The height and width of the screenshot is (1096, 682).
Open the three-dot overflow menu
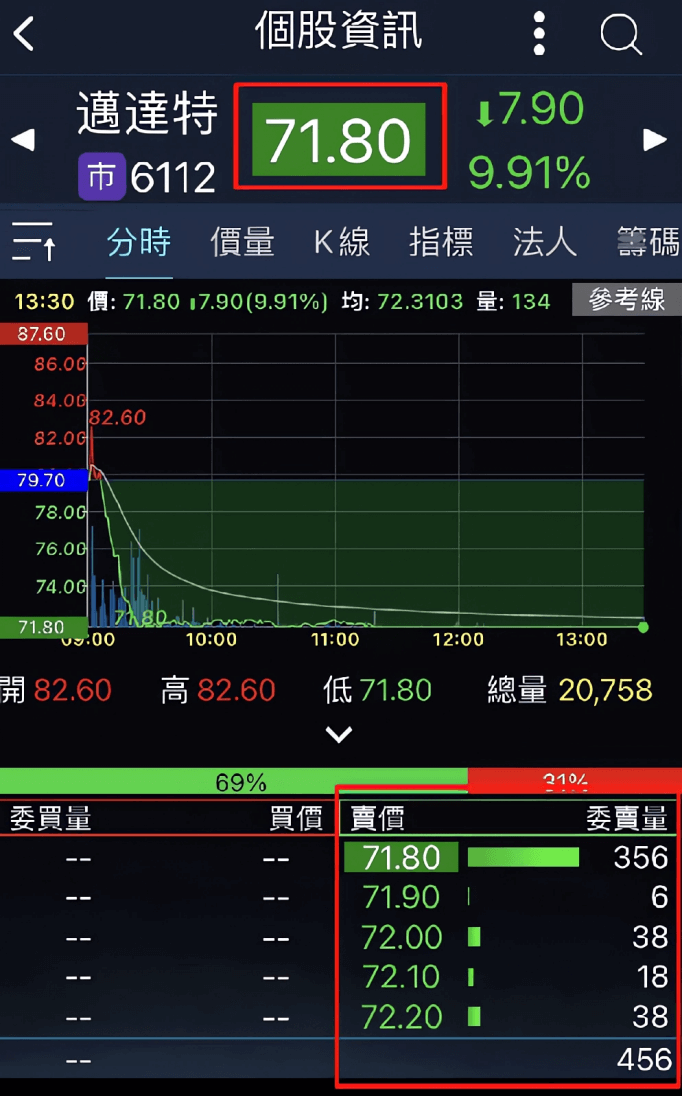pyautogui.click(x=539, y=35)
